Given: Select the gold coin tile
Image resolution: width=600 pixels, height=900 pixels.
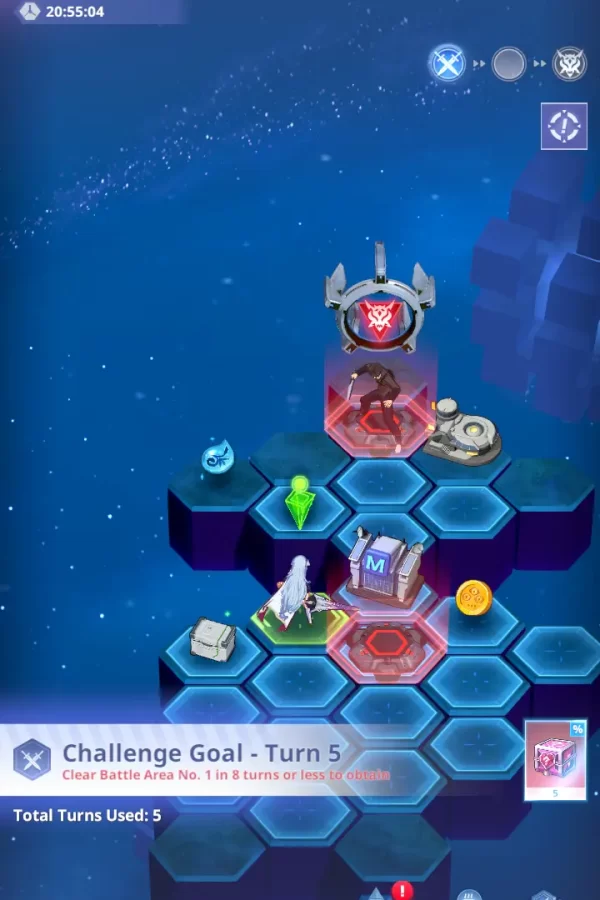Looking at the screenshot, I should tap(473, 598).
